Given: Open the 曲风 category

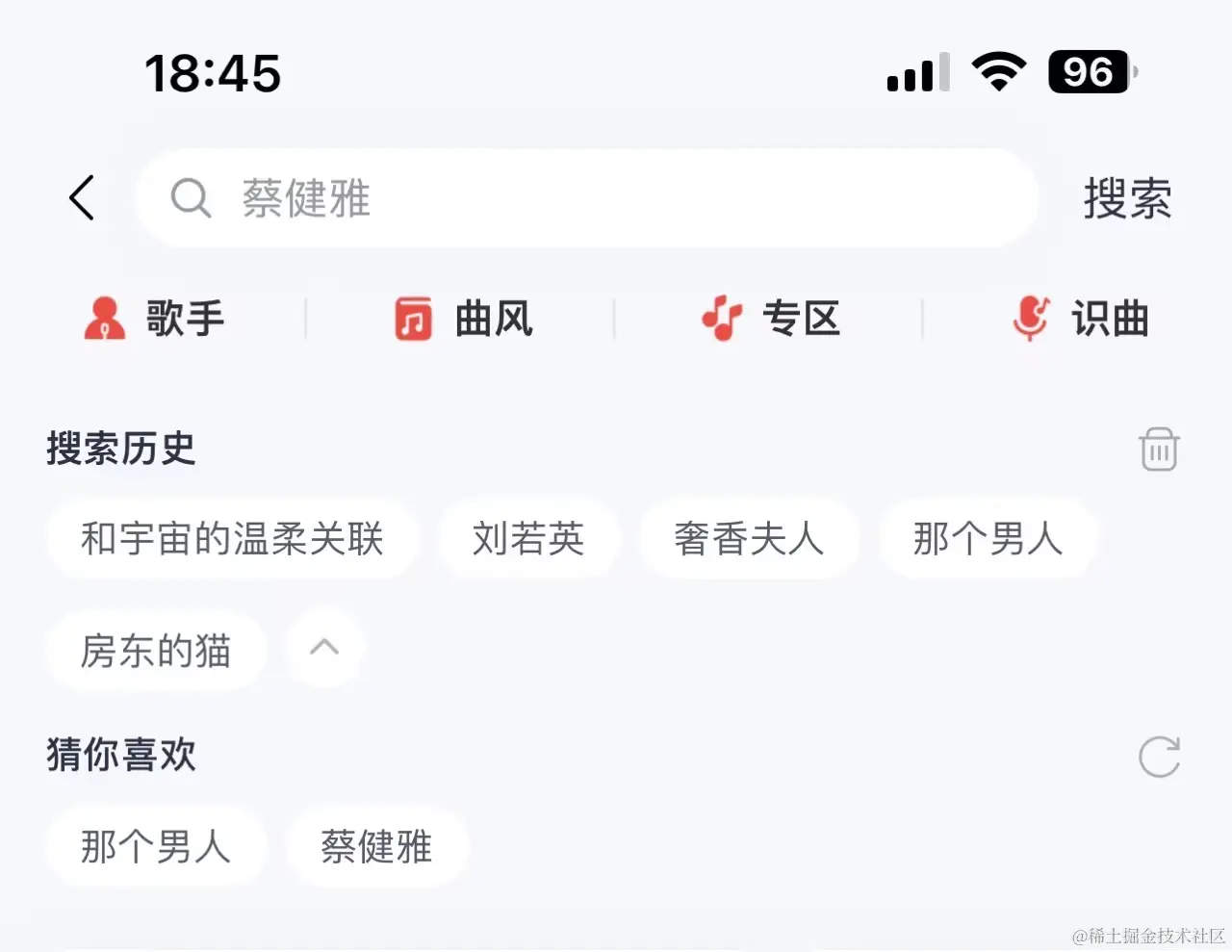Looking at the screenshot, I should (465, 319).
